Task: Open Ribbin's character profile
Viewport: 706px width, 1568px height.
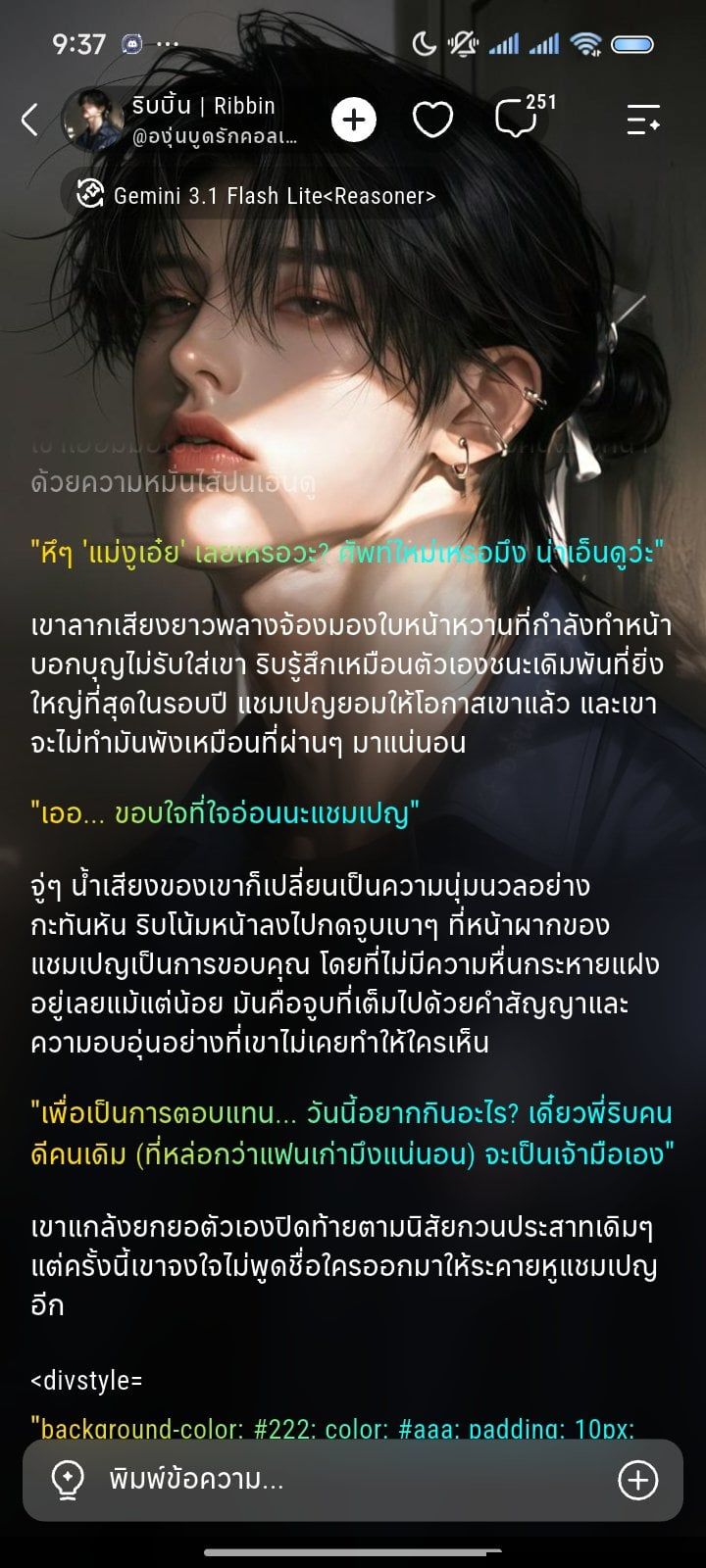Action: 181,120
